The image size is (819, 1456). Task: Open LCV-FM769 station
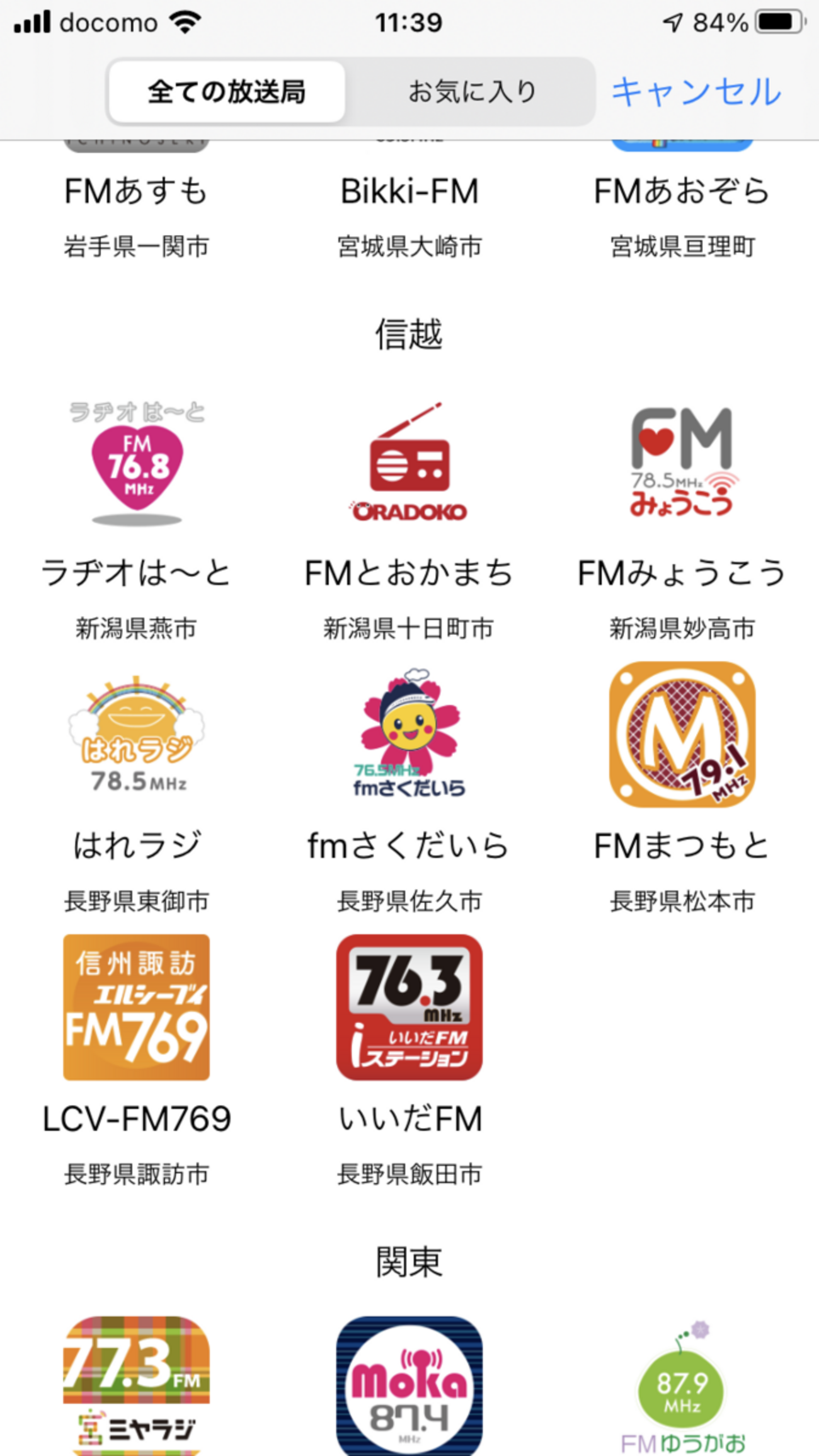click(x=137, y=1007)
